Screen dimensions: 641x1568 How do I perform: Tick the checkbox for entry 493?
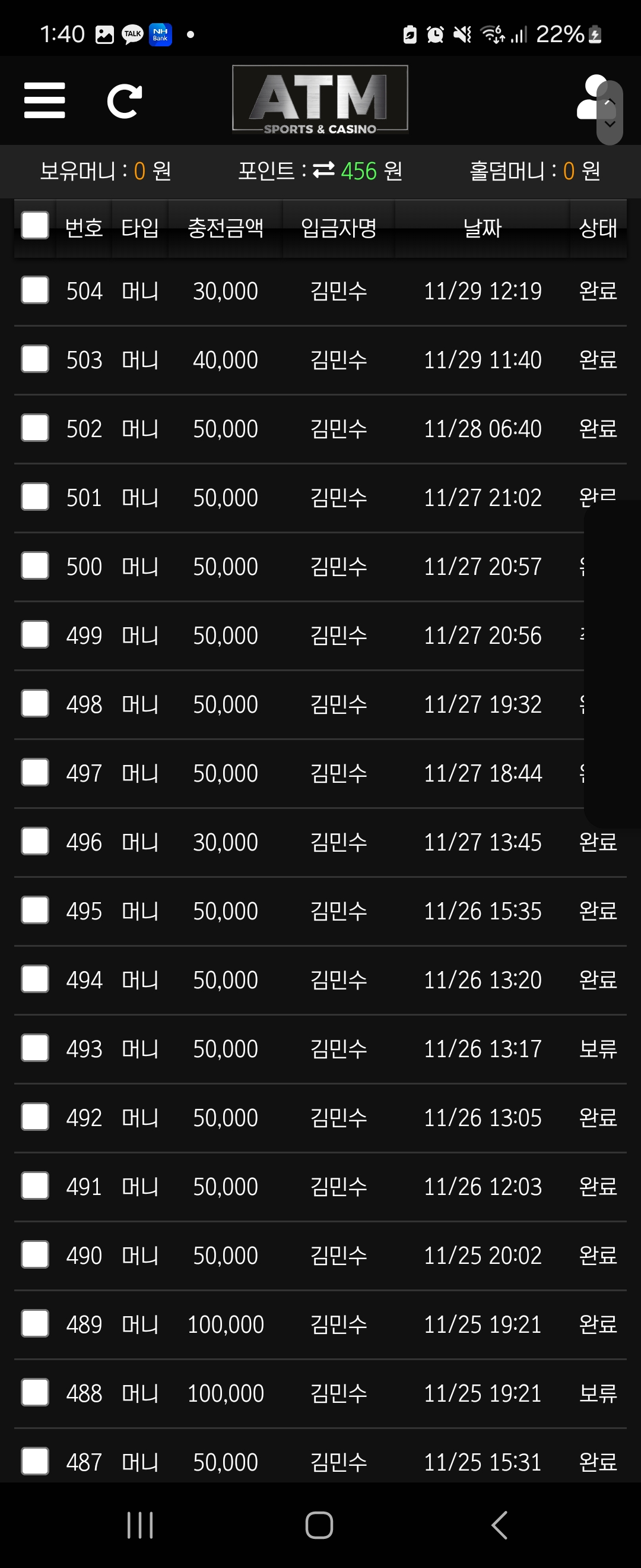point(35,1048)
